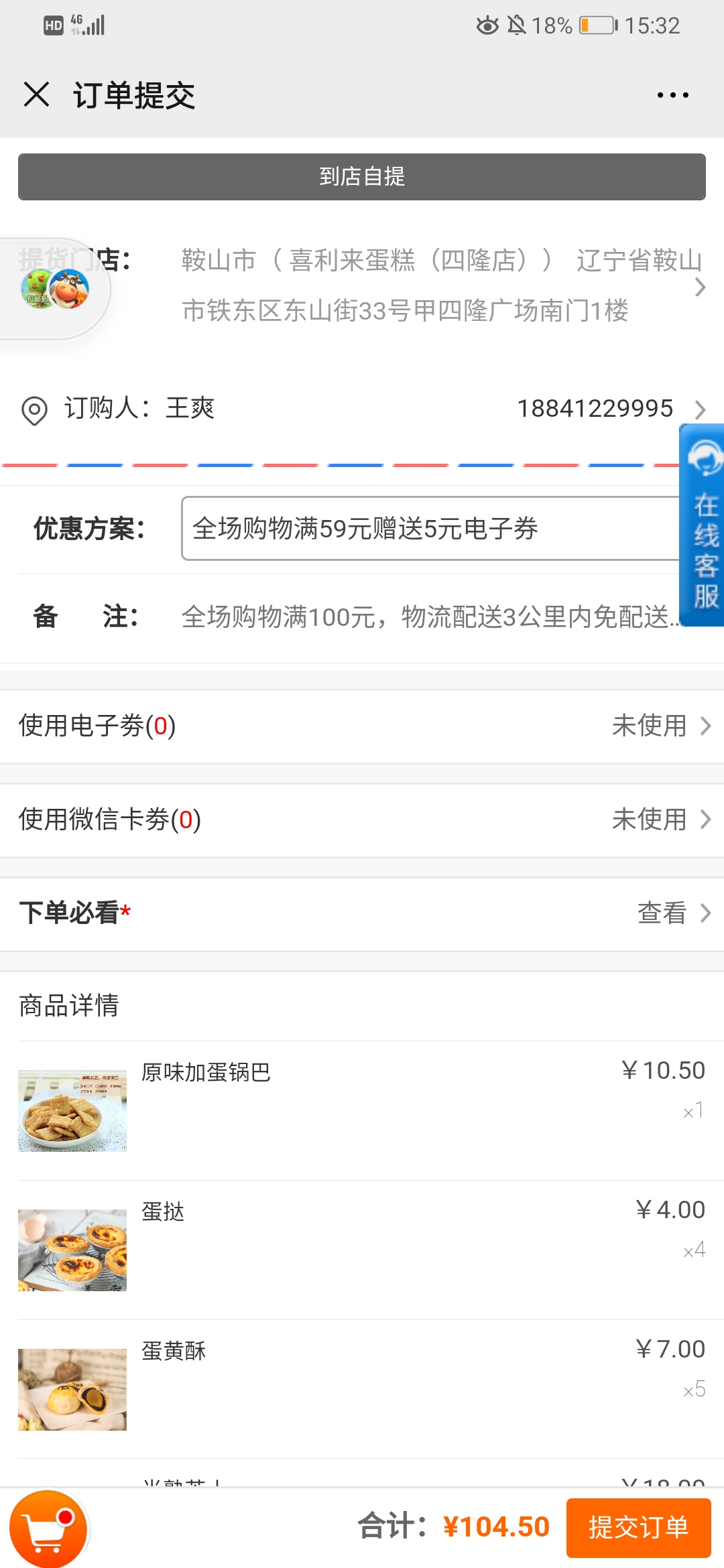Open the three-dot overflow menu

tap(672, 95)
